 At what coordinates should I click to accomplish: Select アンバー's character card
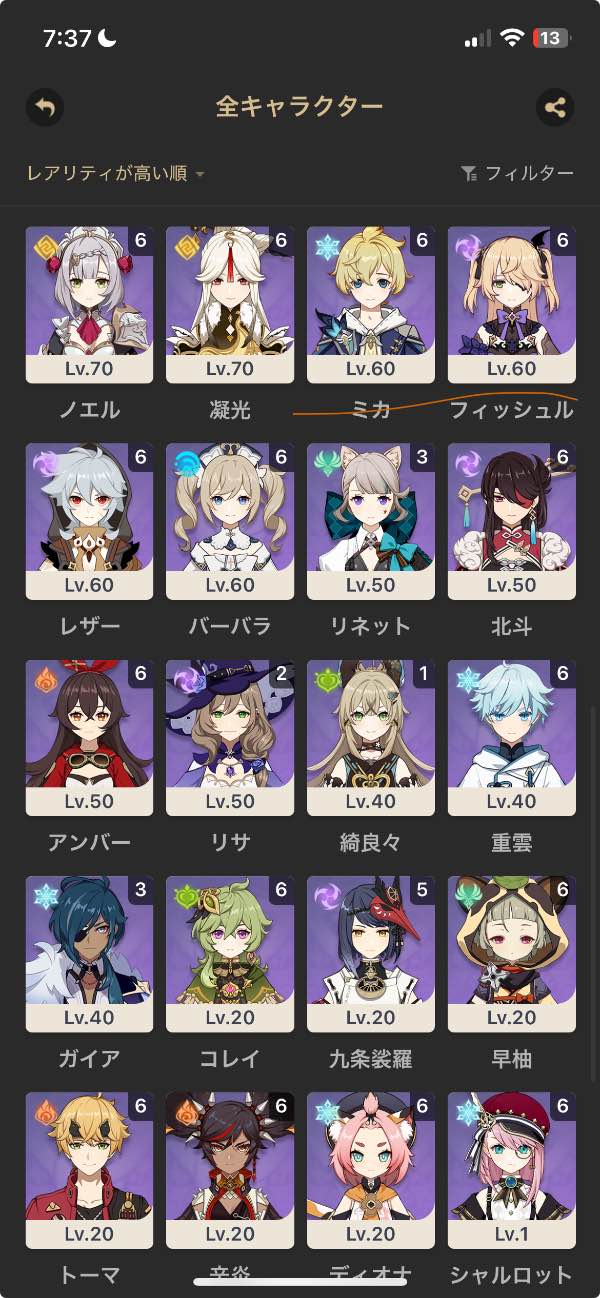90,737
